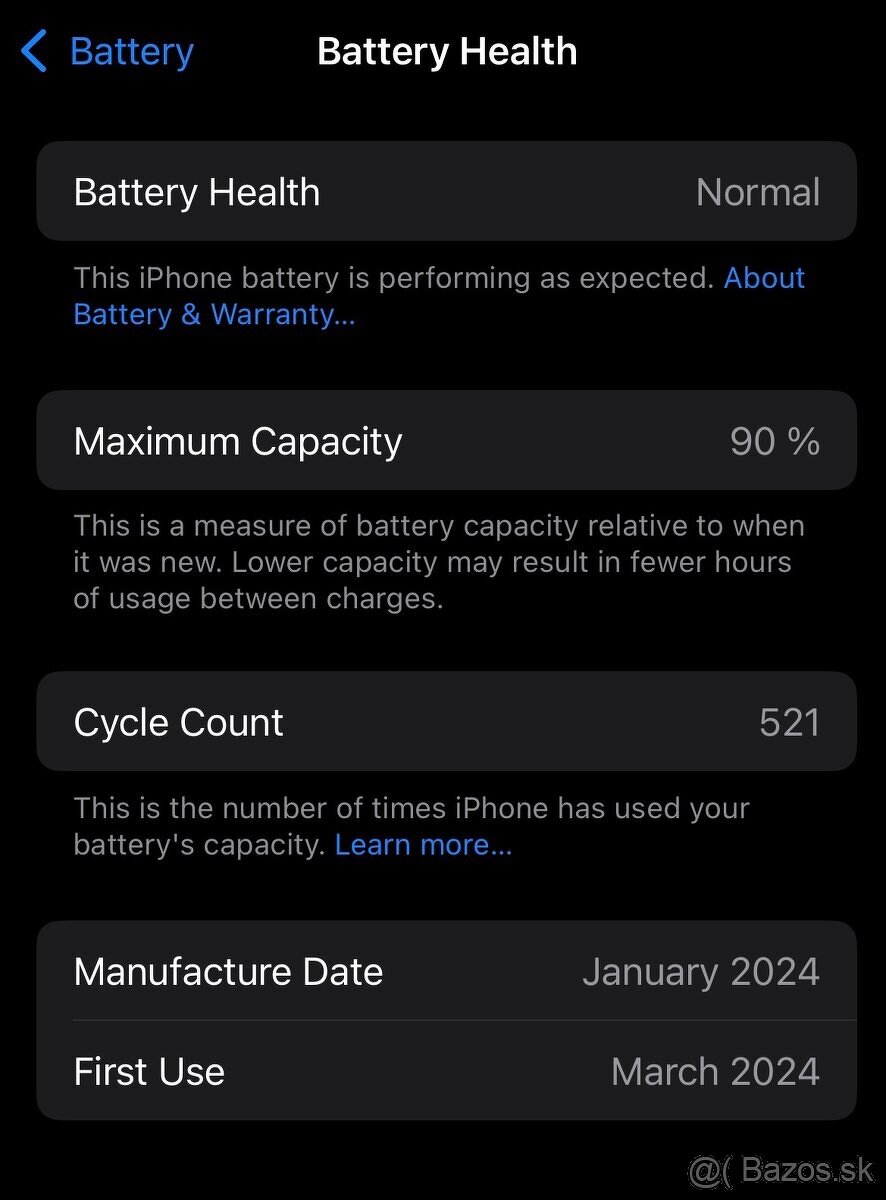Tap the cycle count description text
This screenshot has width=886, height=1200.
(411, 825)
